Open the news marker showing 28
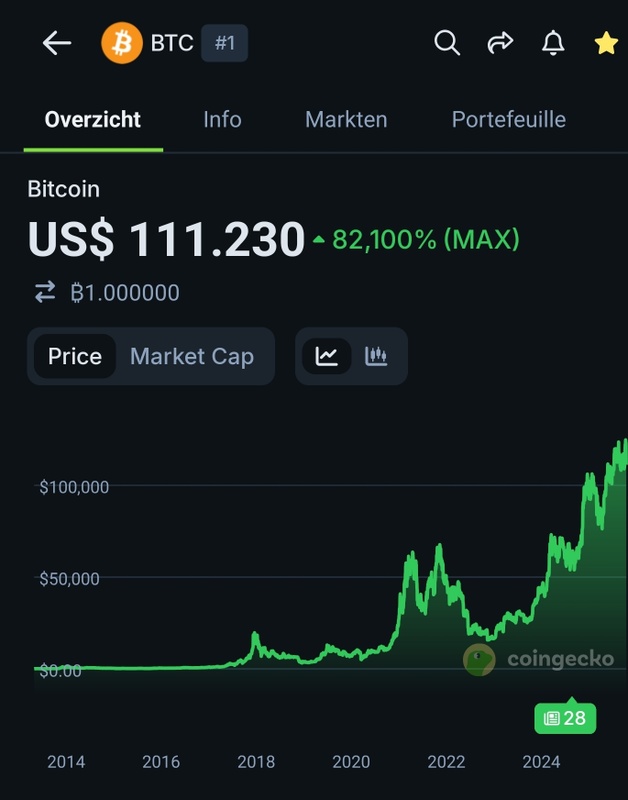The height and width of the screenshot is (800, 628). click(x=565, y=718)
